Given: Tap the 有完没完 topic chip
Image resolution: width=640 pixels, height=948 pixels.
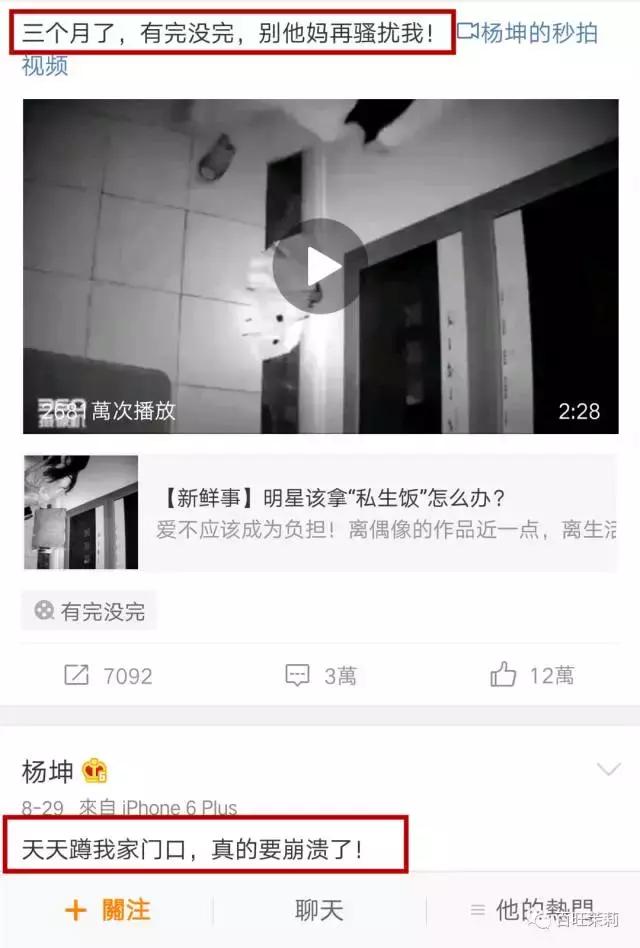Looking at the screenshot, I should [90, 611].
